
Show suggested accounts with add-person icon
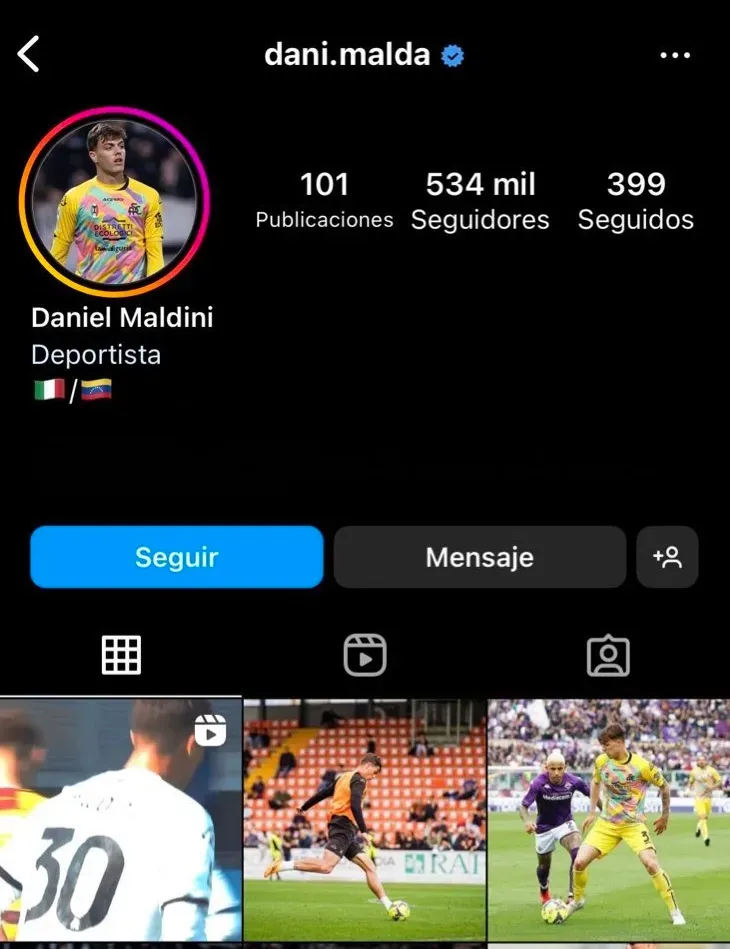pos(667,557)
